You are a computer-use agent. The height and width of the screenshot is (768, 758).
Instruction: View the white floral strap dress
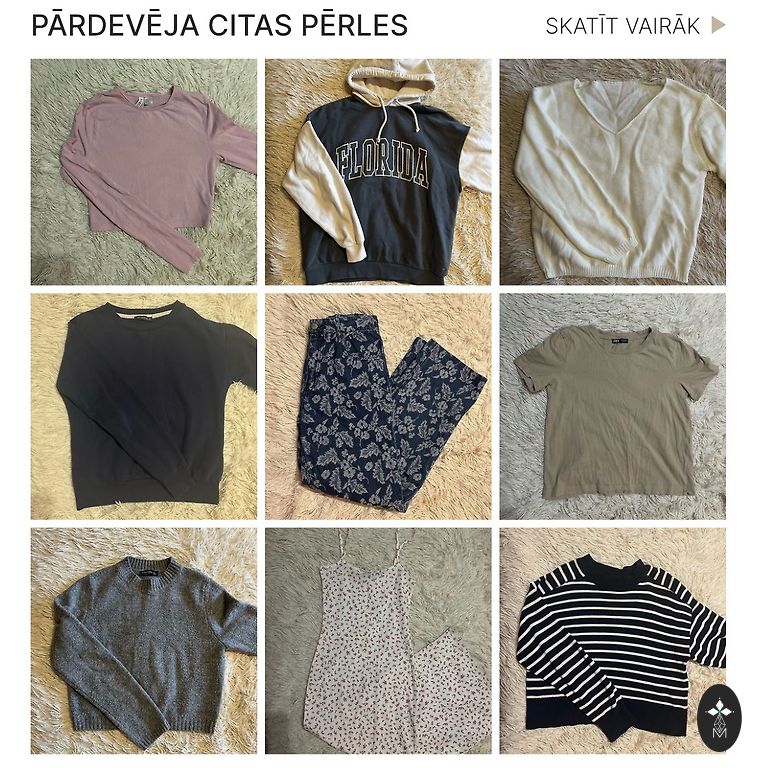coord(378,640)
